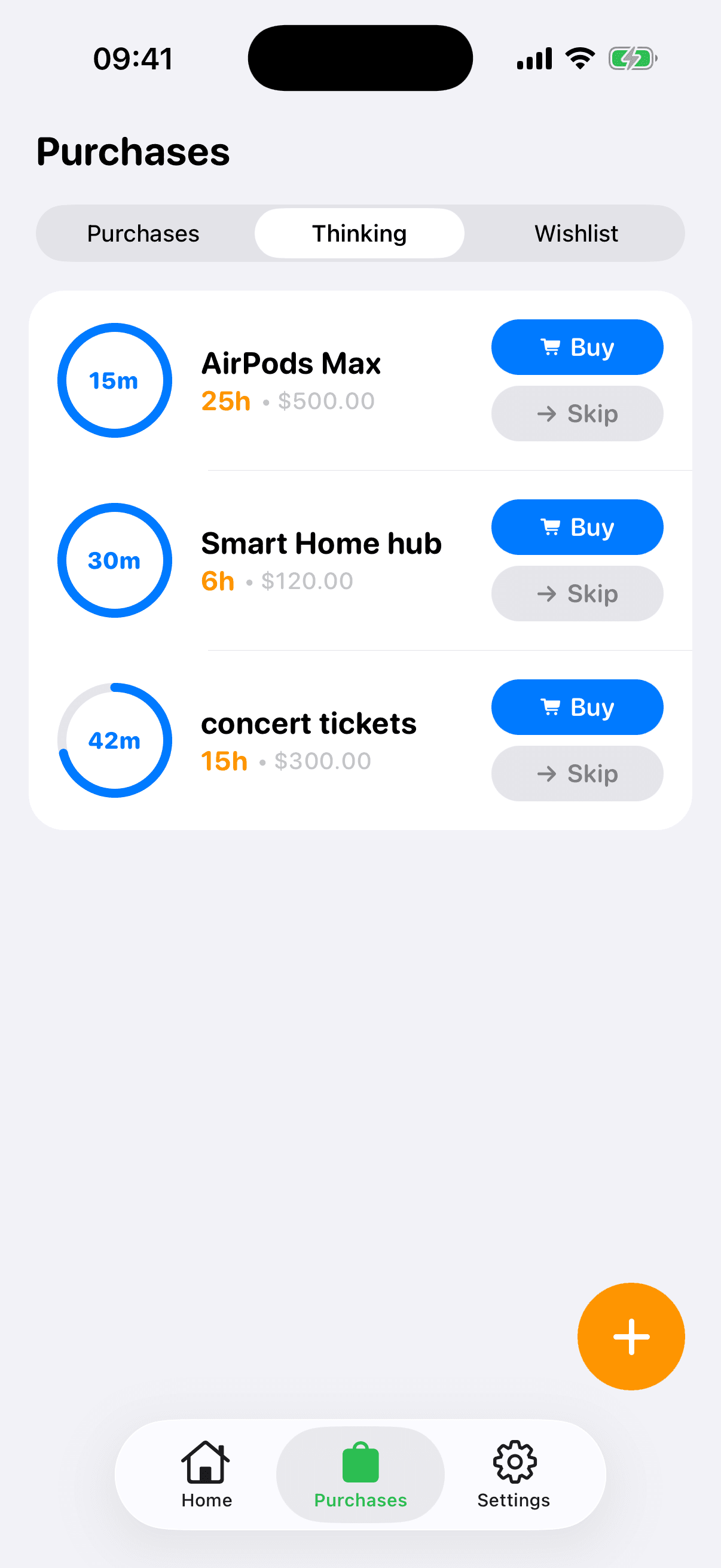Switch to the Purchases segment
Image resolution: width=721 pixels, height=1568 pixels.
click(x=143, y=234)
